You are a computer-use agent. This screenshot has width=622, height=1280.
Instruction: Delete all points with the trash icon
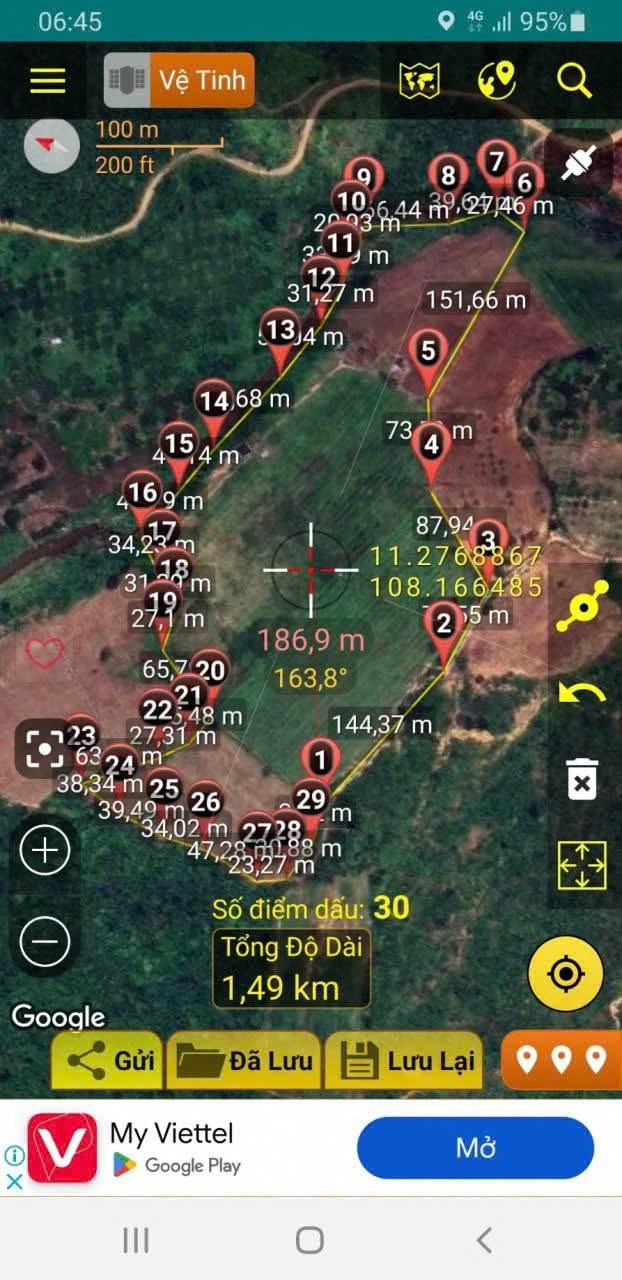coord(582,778)
